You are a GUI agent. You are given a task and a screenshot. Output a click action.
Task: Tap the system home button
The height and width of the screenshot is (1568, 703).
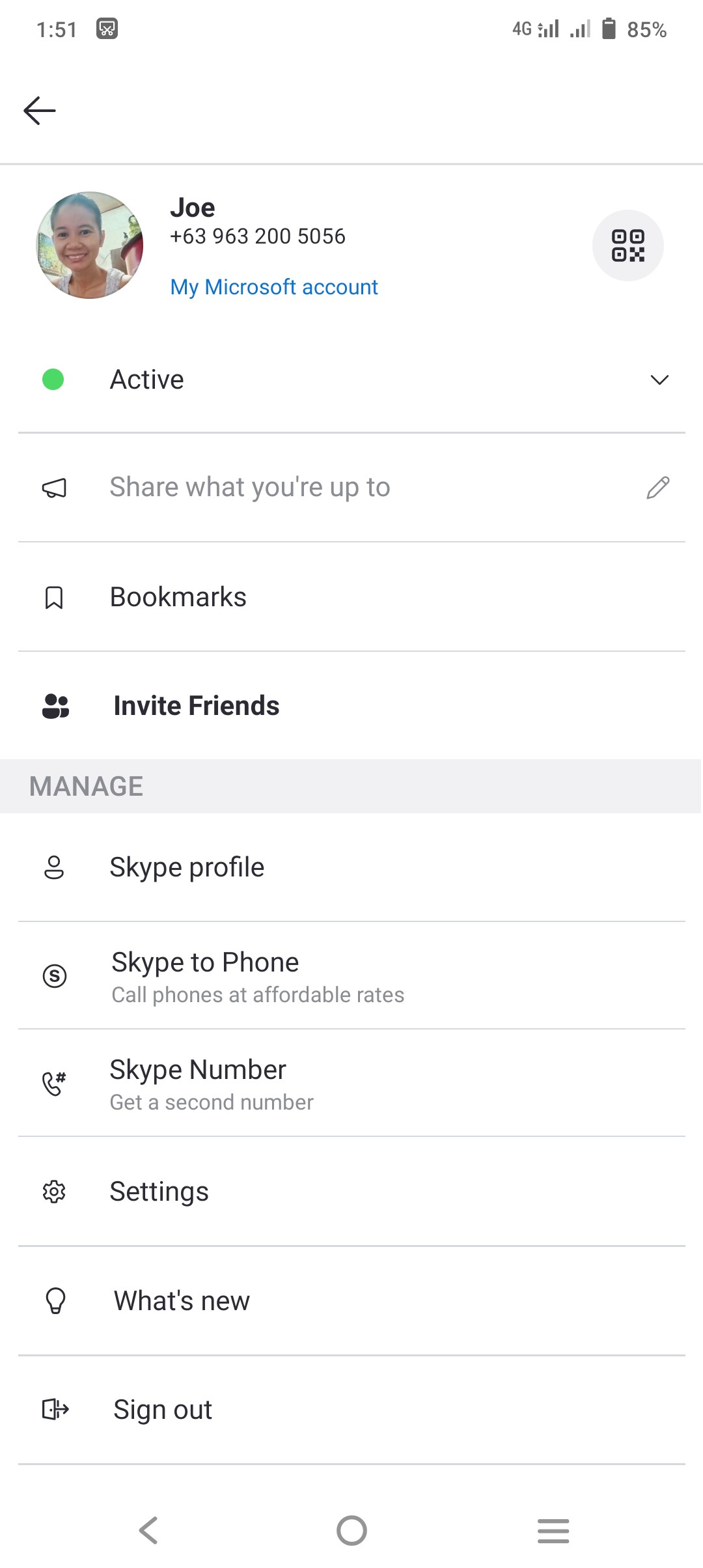351,1530
